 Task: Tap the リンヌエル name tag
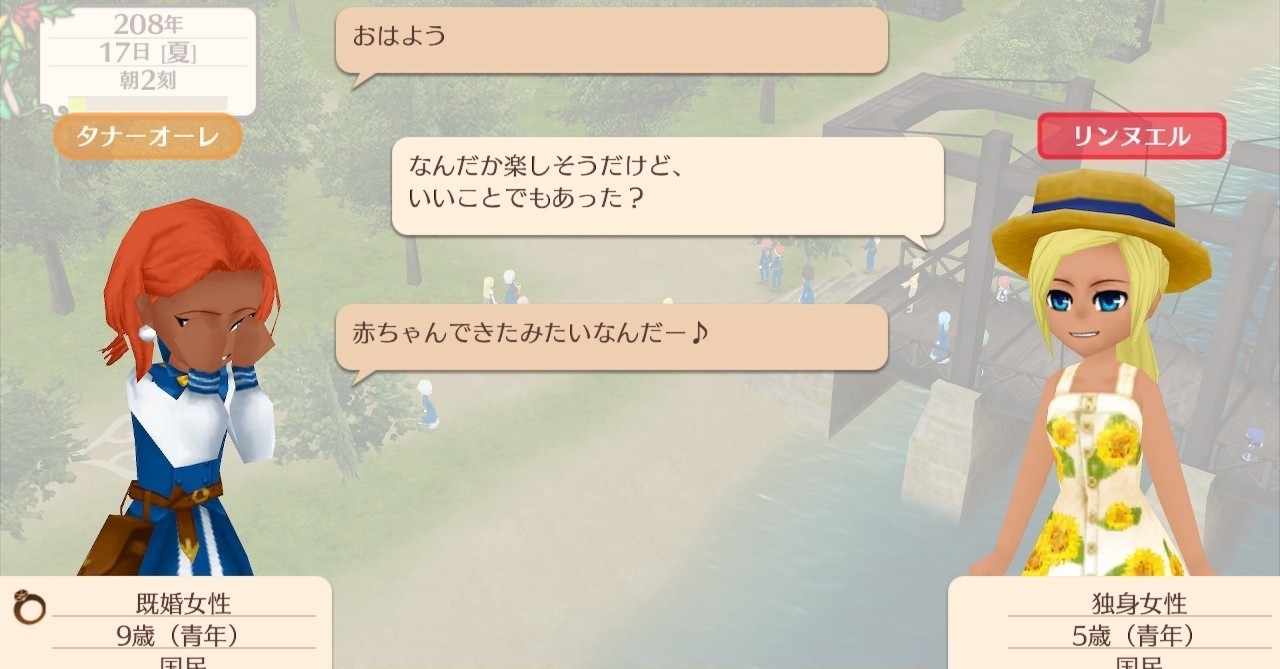[1131, 137]
